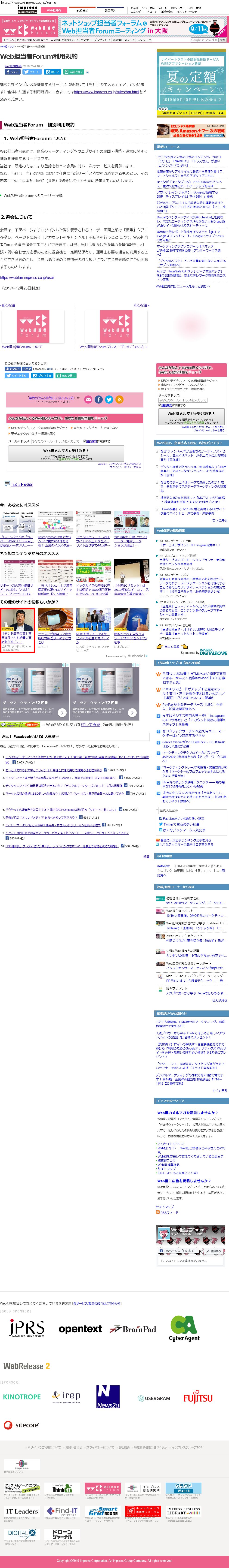Open the Web担当者Forumへのユーザー投稿 link
The image size is (229, 1568).
click(x=33, y=195)
